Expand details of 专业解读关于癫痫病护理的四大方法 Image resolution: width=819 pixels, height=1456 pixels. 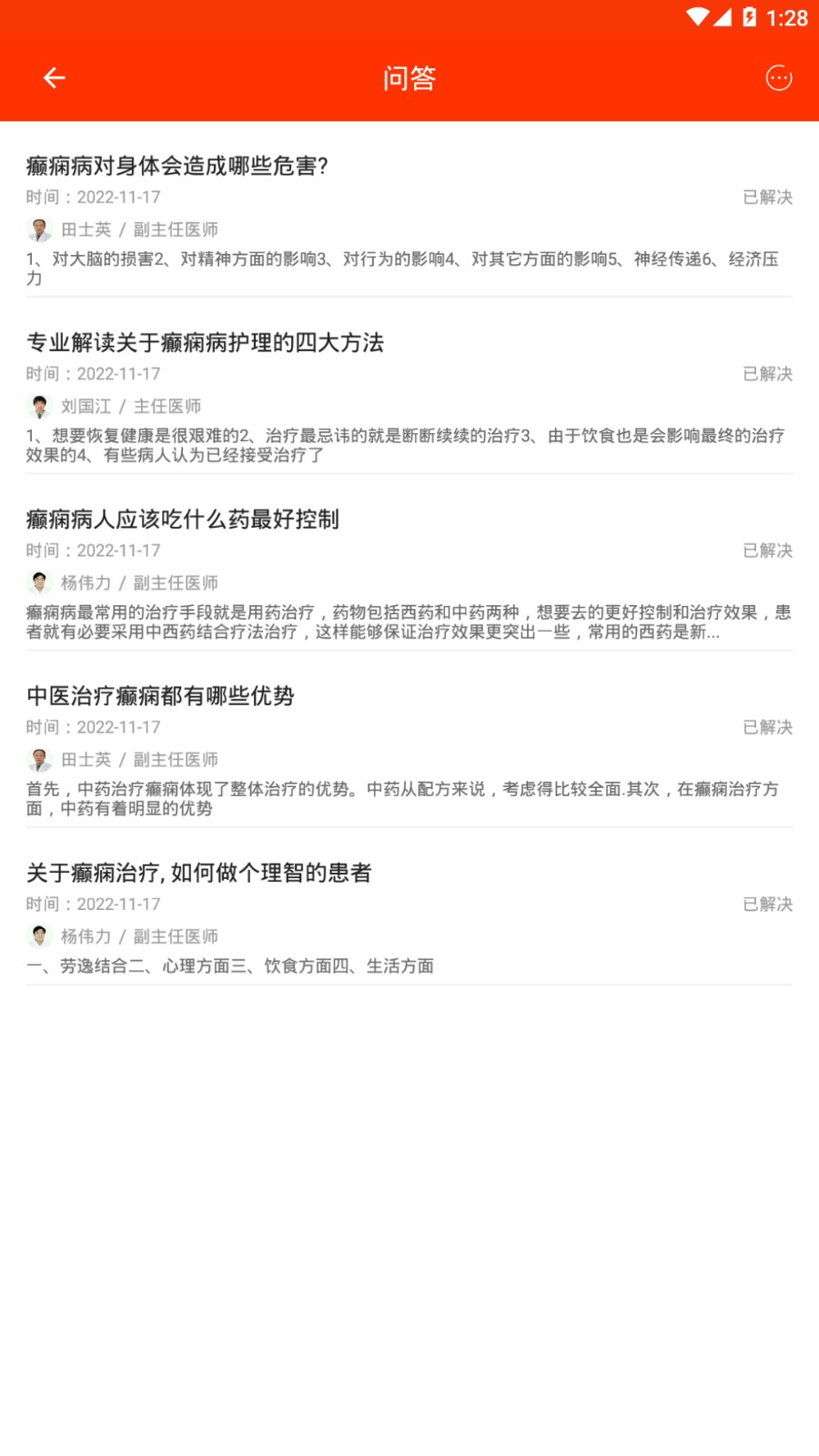pyautogui.click(x=205, y=344)
